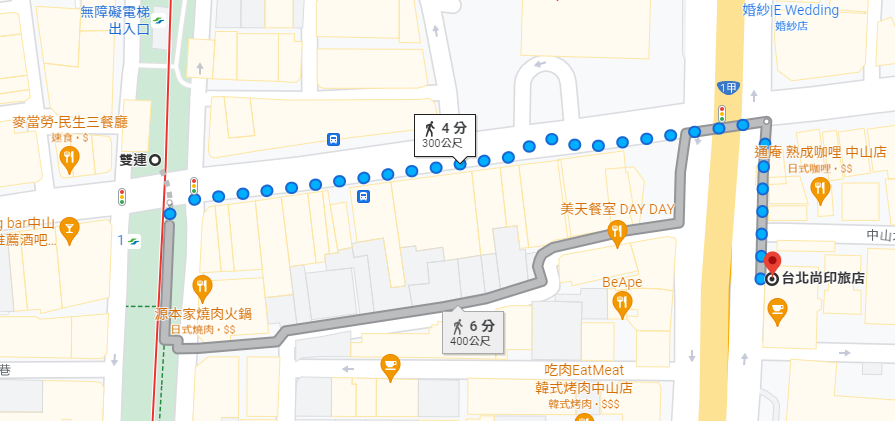Tap the cafe marker above 吃肉EatMeat
Image resolution: width=895 pixels, height=421 pixels.
(390, 366)
